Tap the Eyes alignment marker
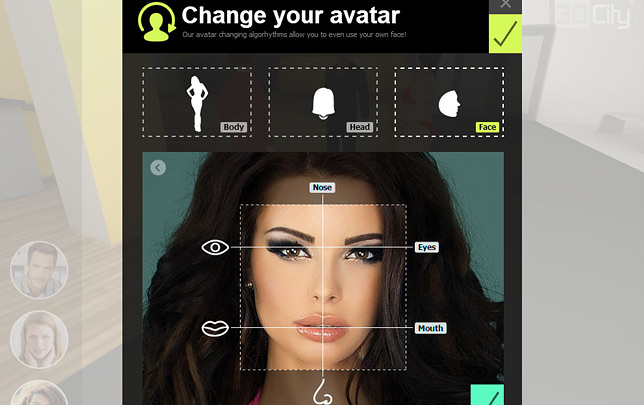The width and height of the screenshot is (644, 405). pyautogui.click(x=427, y=246)
